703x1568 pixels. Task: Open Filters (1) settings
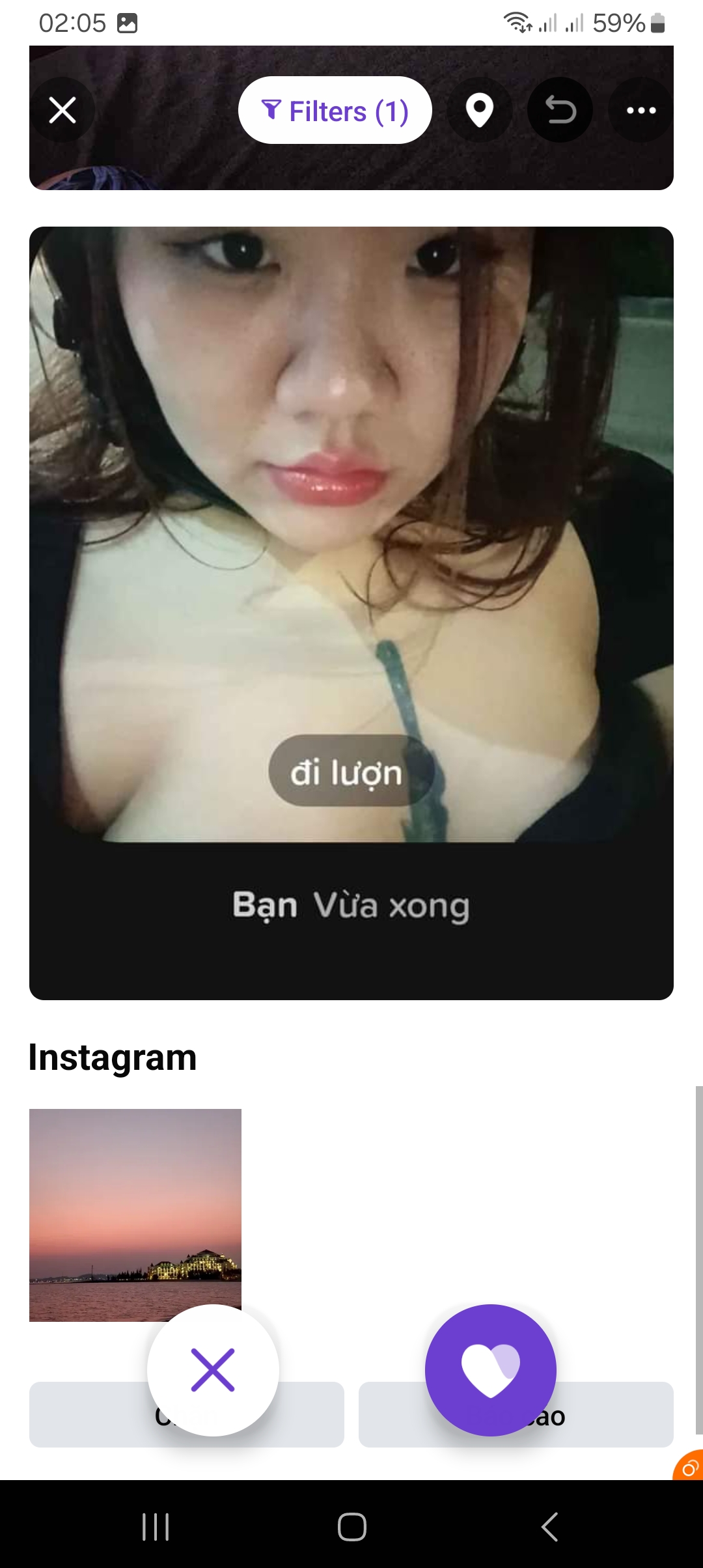[335, 111]
